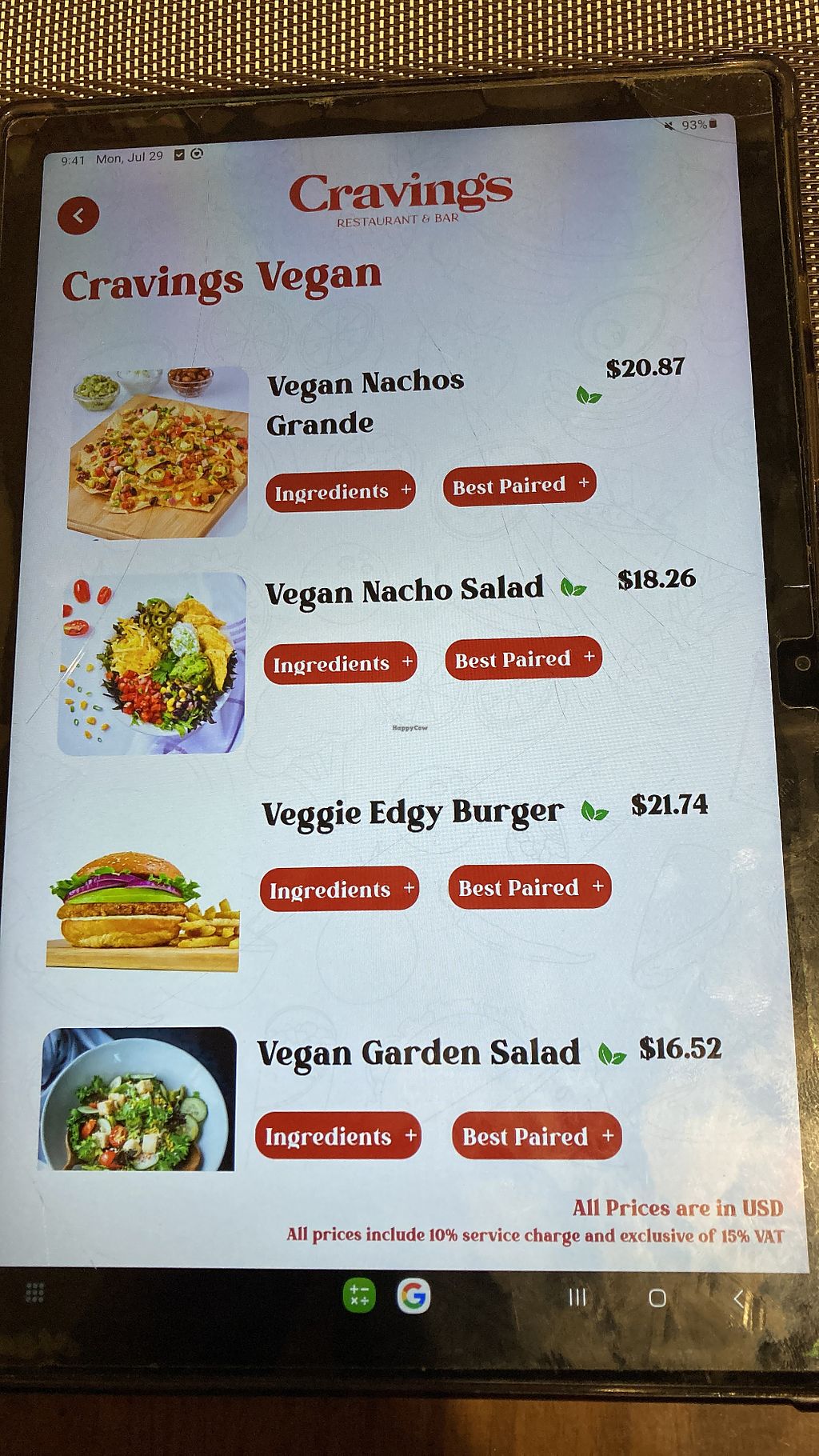Open Best Paired for Vegan Nacho Salad
The height and width of the screenshot is (1456, 819).
click(523, 658)
